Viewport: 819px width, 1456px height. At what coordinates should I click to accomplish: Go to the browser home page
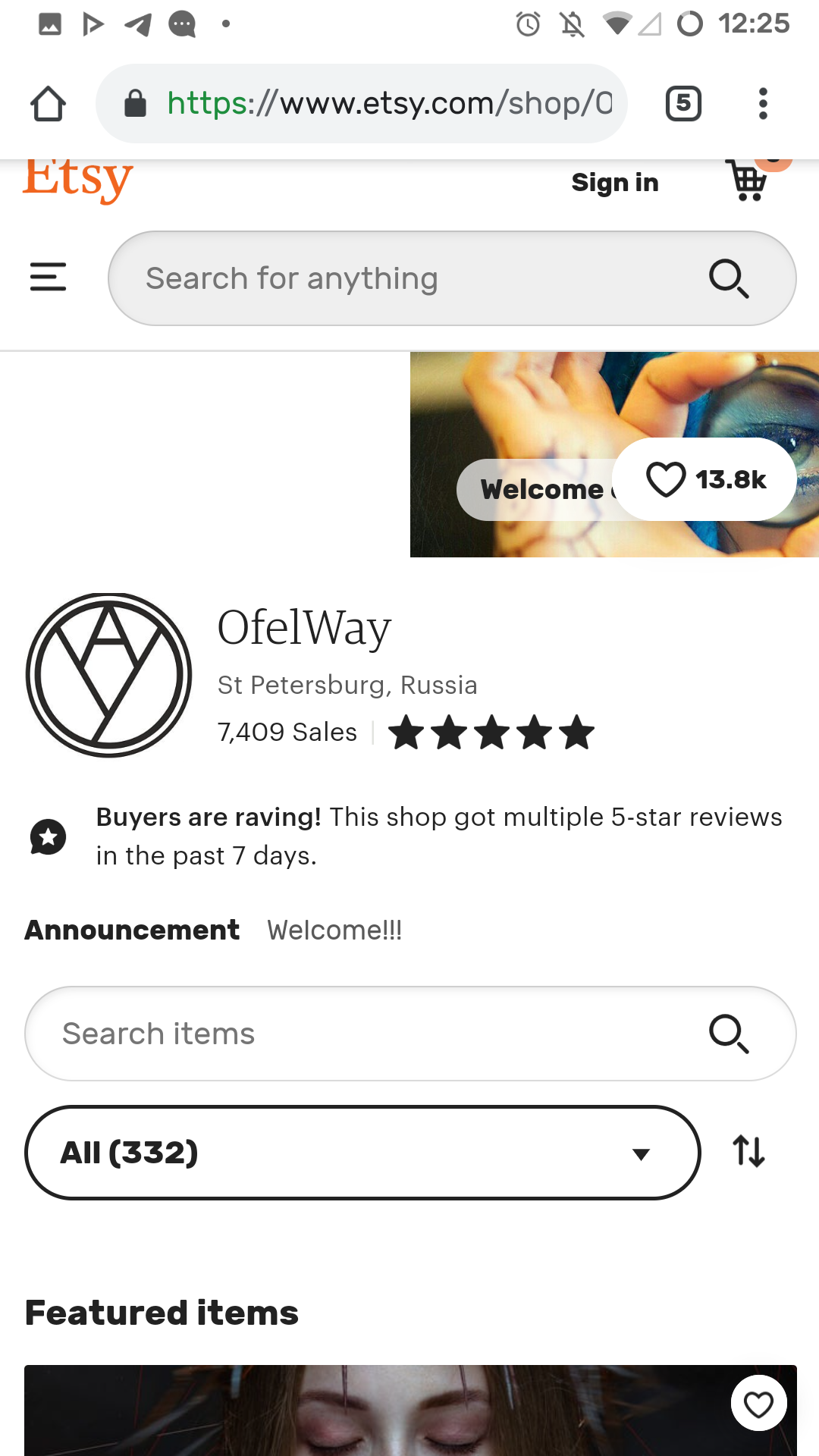(x=48, y=104)
